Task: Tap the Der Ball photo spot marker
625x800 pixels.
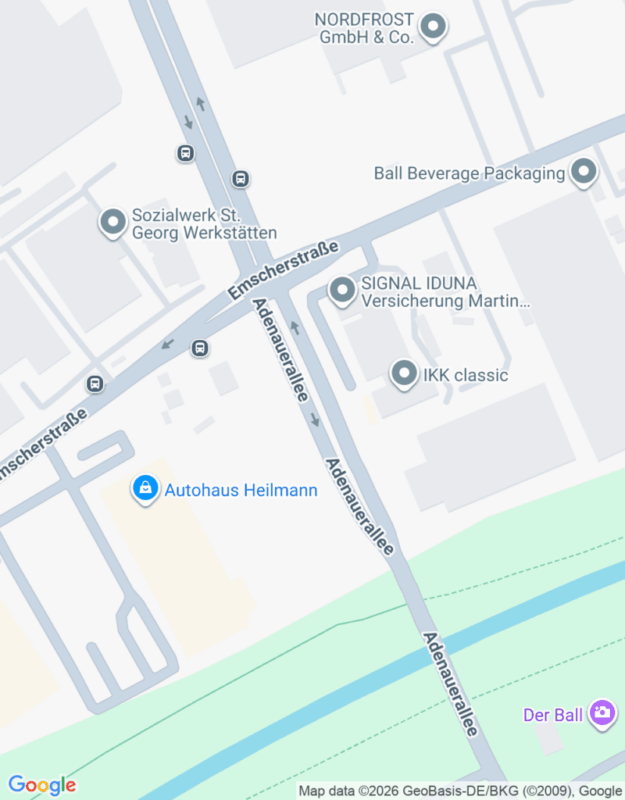Action: coord(602,713)
